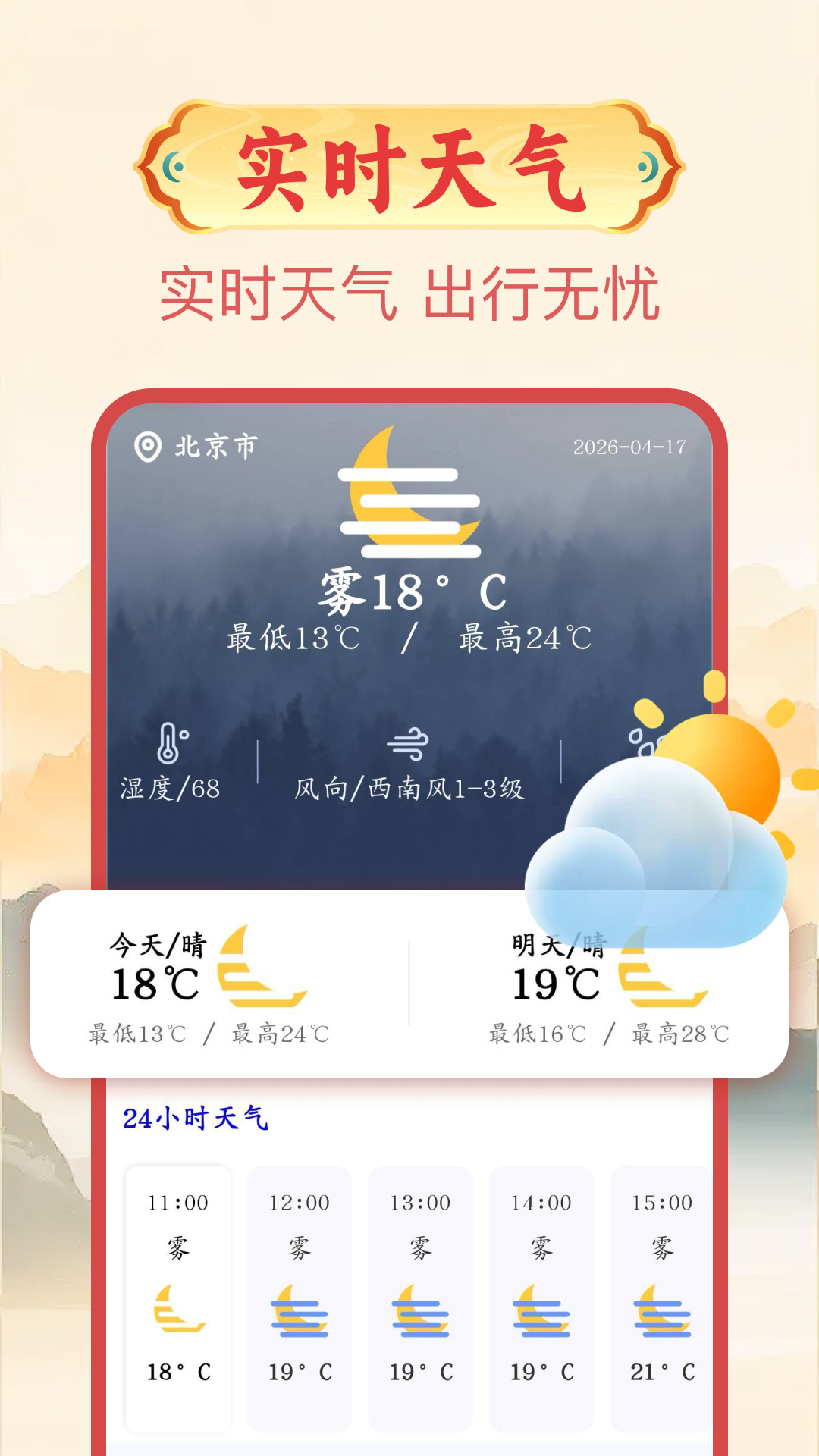Select the 11:00 hourly weather card
This screenshot has height=1456, width=819.
coord(178,1289)
